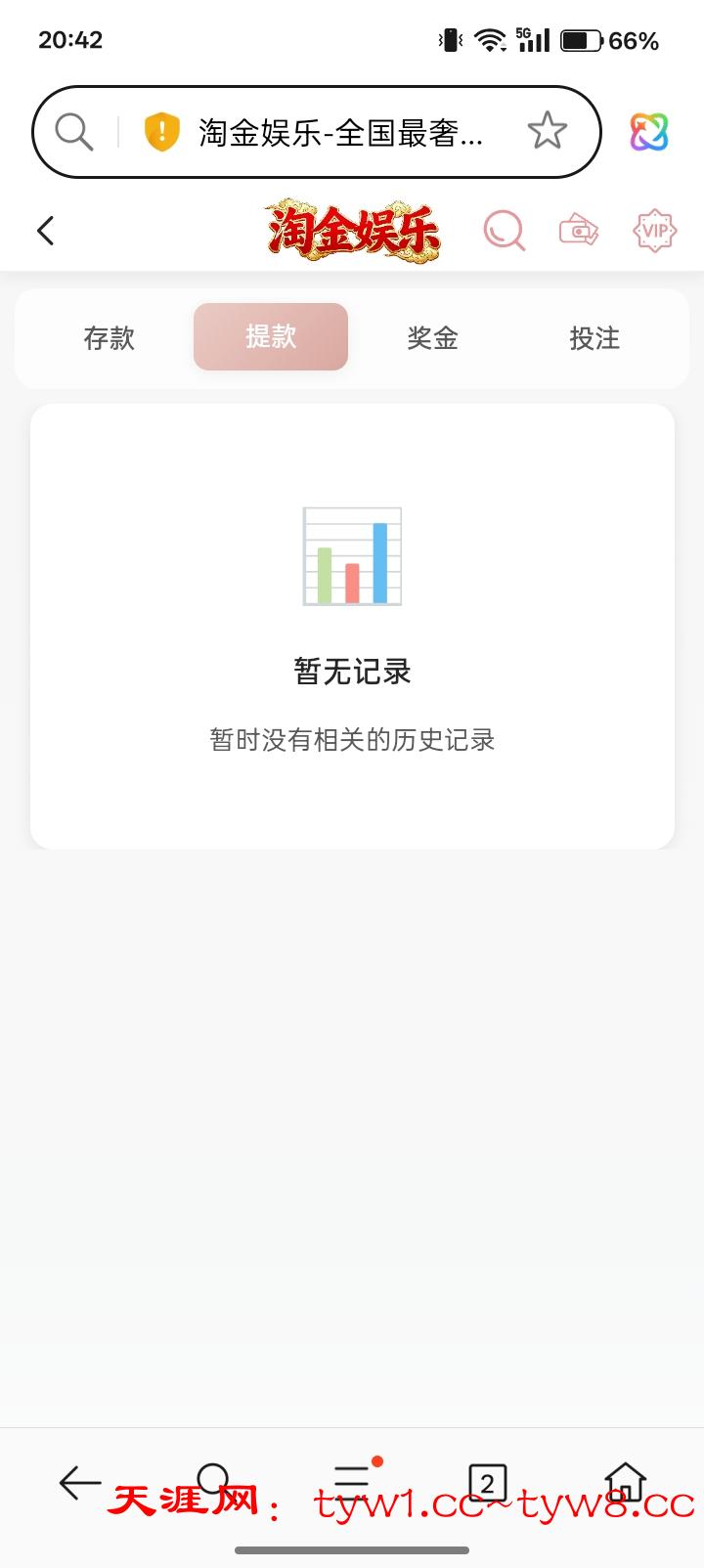Navigate back with the browser arrow

(x=79, y=1483)
